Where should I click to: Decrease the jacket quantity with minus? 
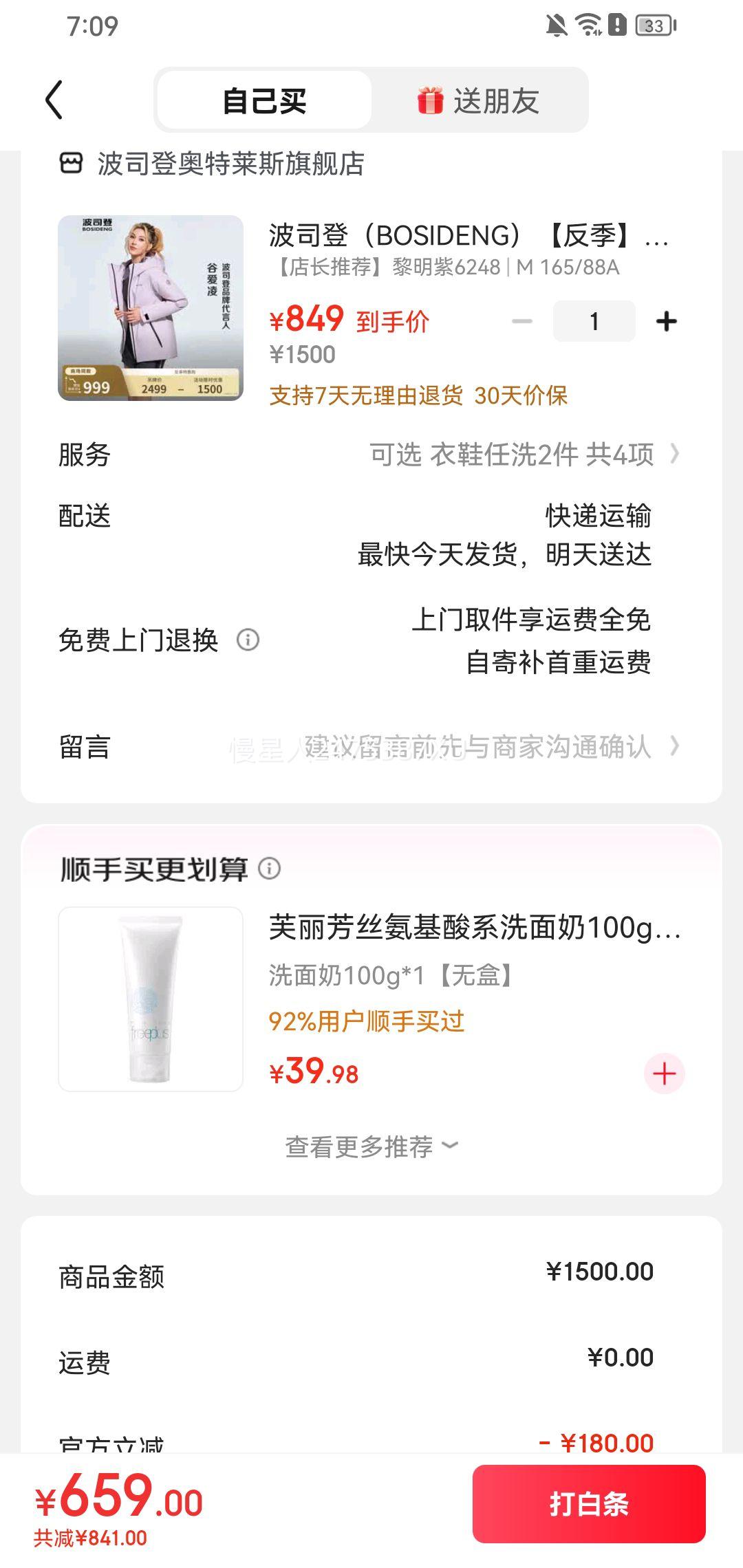coord(522,321)
